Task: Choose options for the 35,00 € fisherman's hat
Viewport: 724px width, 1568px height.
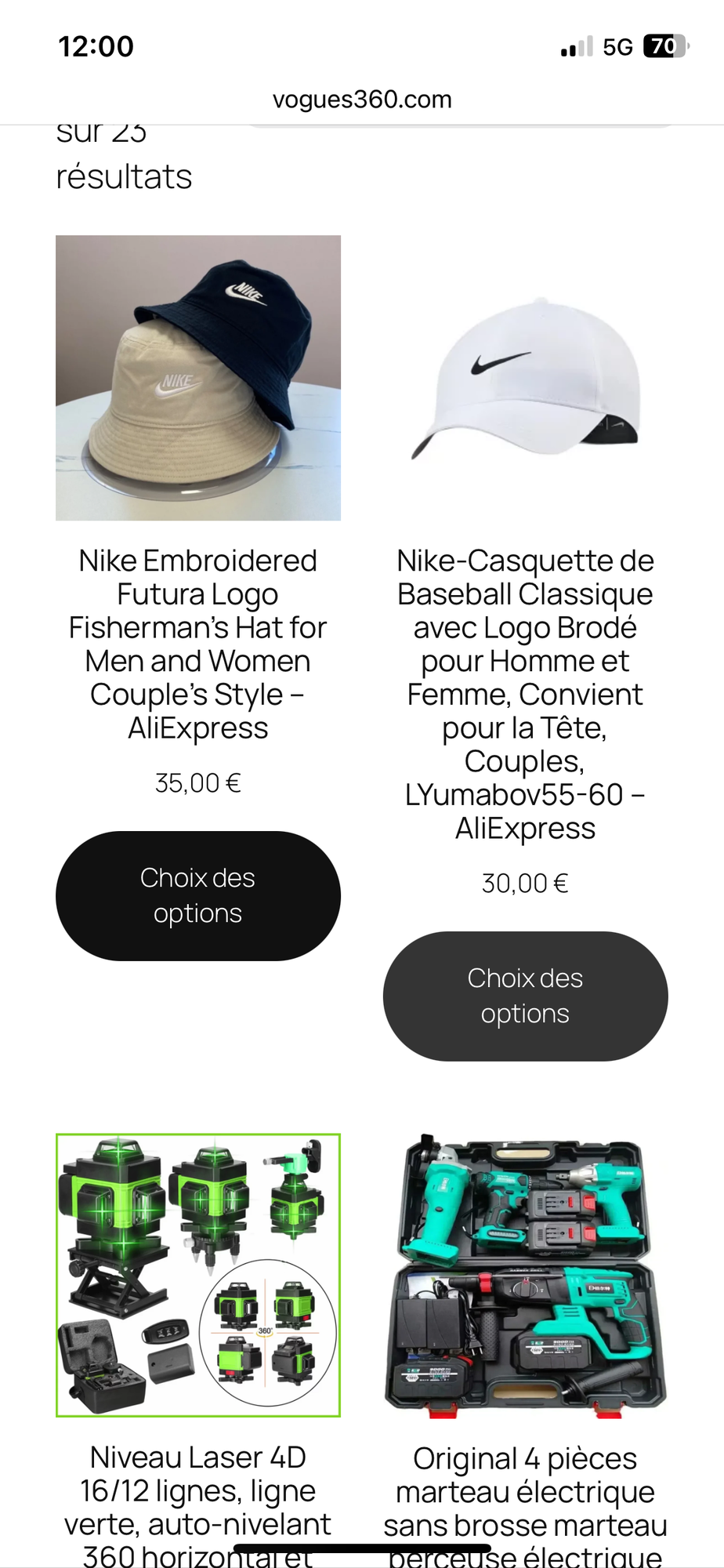Action: (198, 895)
